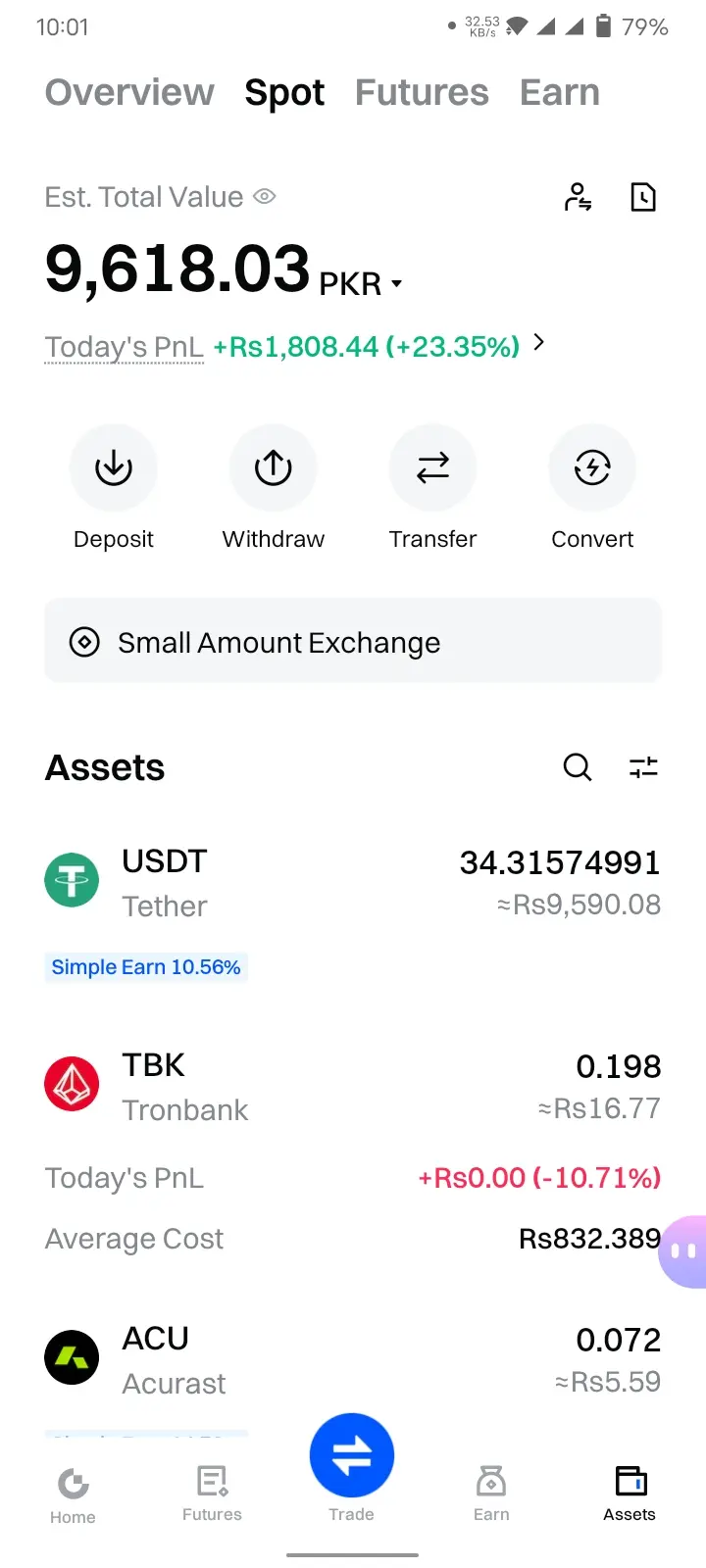Open Small Amount Exchange
The height and width of the screenshot is (1568, 706).
point(353,642)
